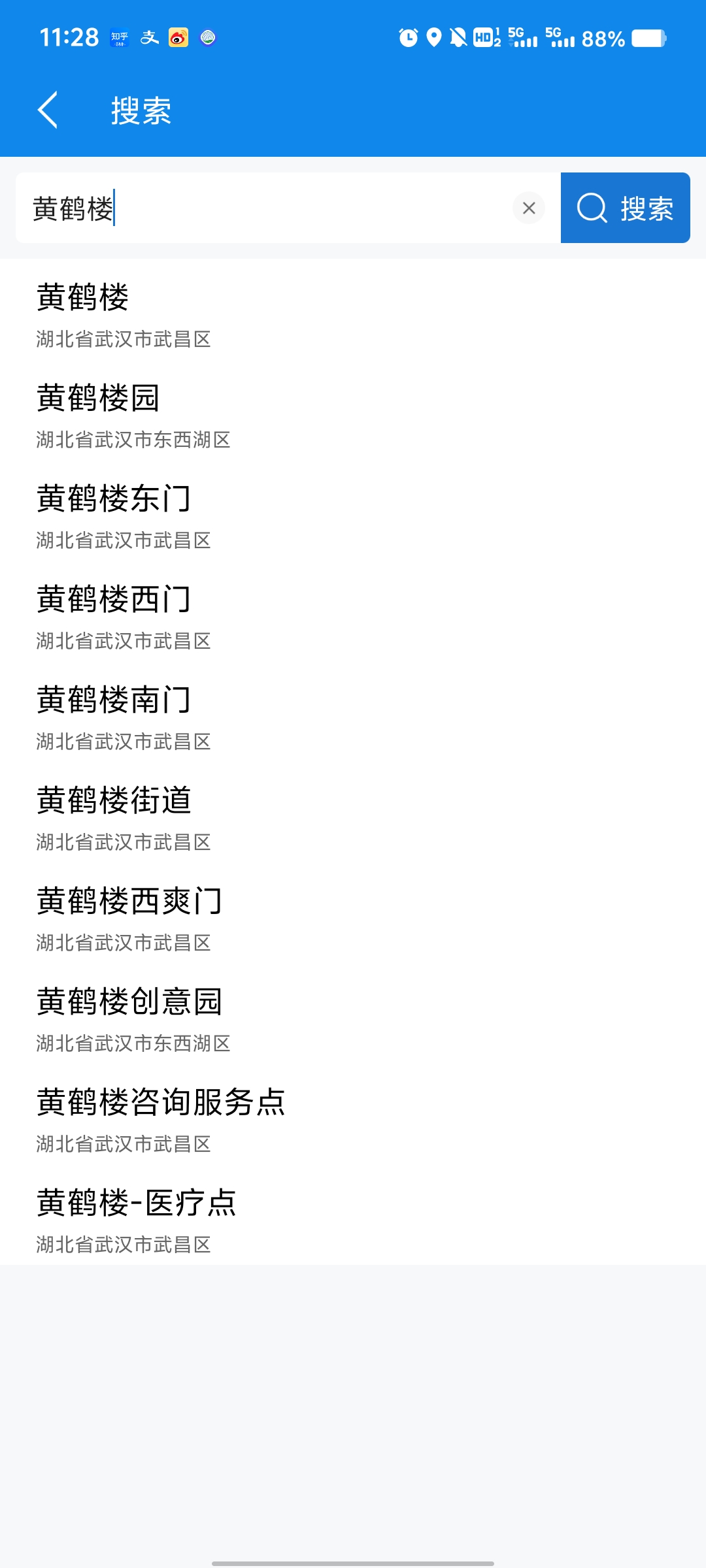Open 黄鹤楼创意园 in 东西湖区

click(x=353, y=1020)
